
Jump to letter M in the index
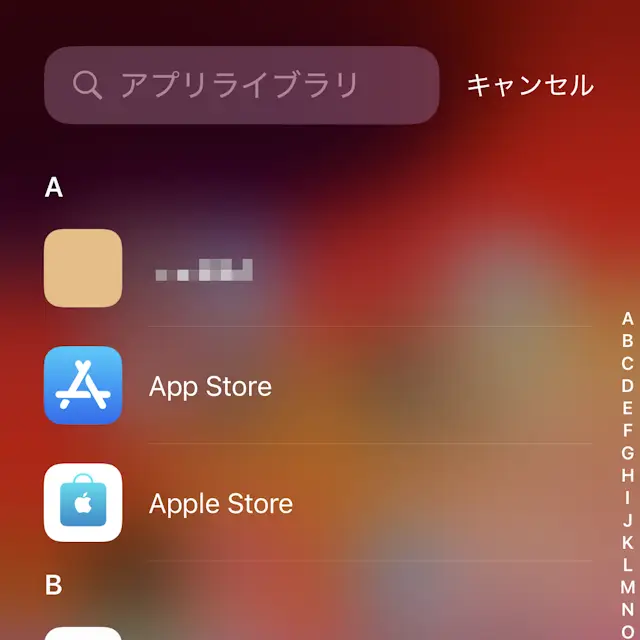(627, 588)
